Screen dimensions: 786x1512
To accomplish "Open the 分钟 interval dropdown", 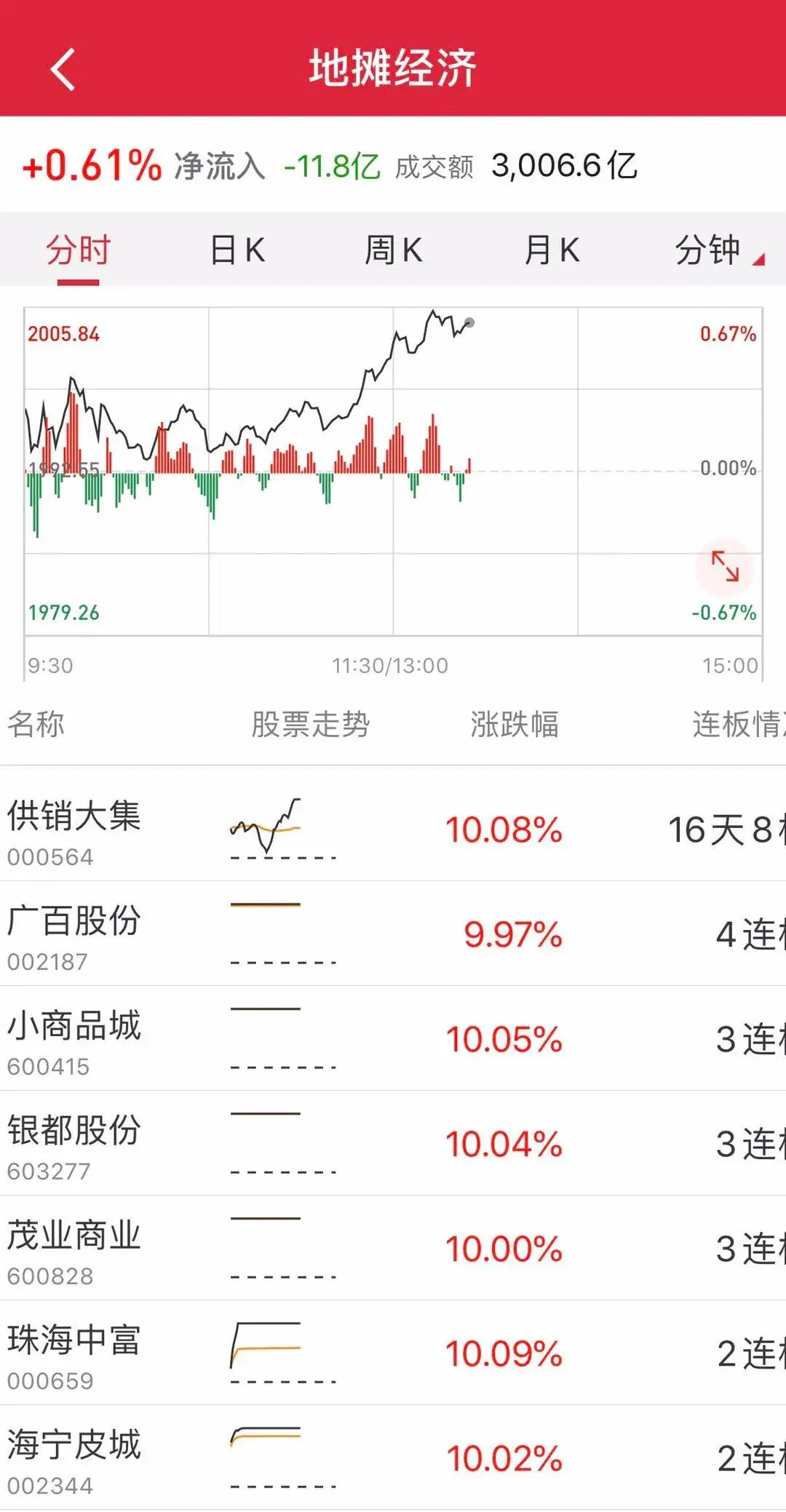I will [720, 250].
